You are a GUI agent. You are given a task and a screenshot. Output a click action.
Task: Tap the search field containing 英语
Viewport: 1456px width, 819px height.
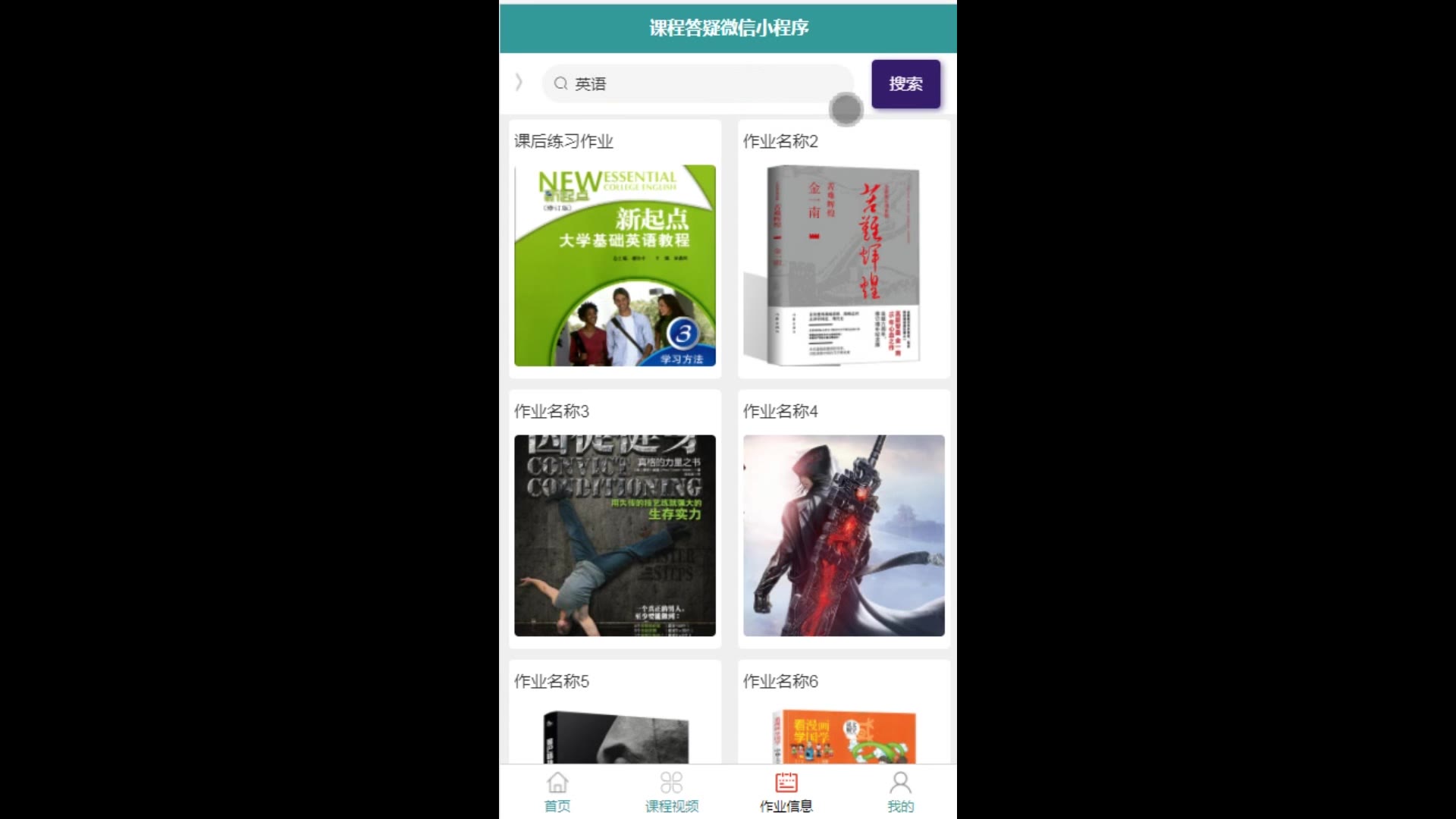pos(698,84)
